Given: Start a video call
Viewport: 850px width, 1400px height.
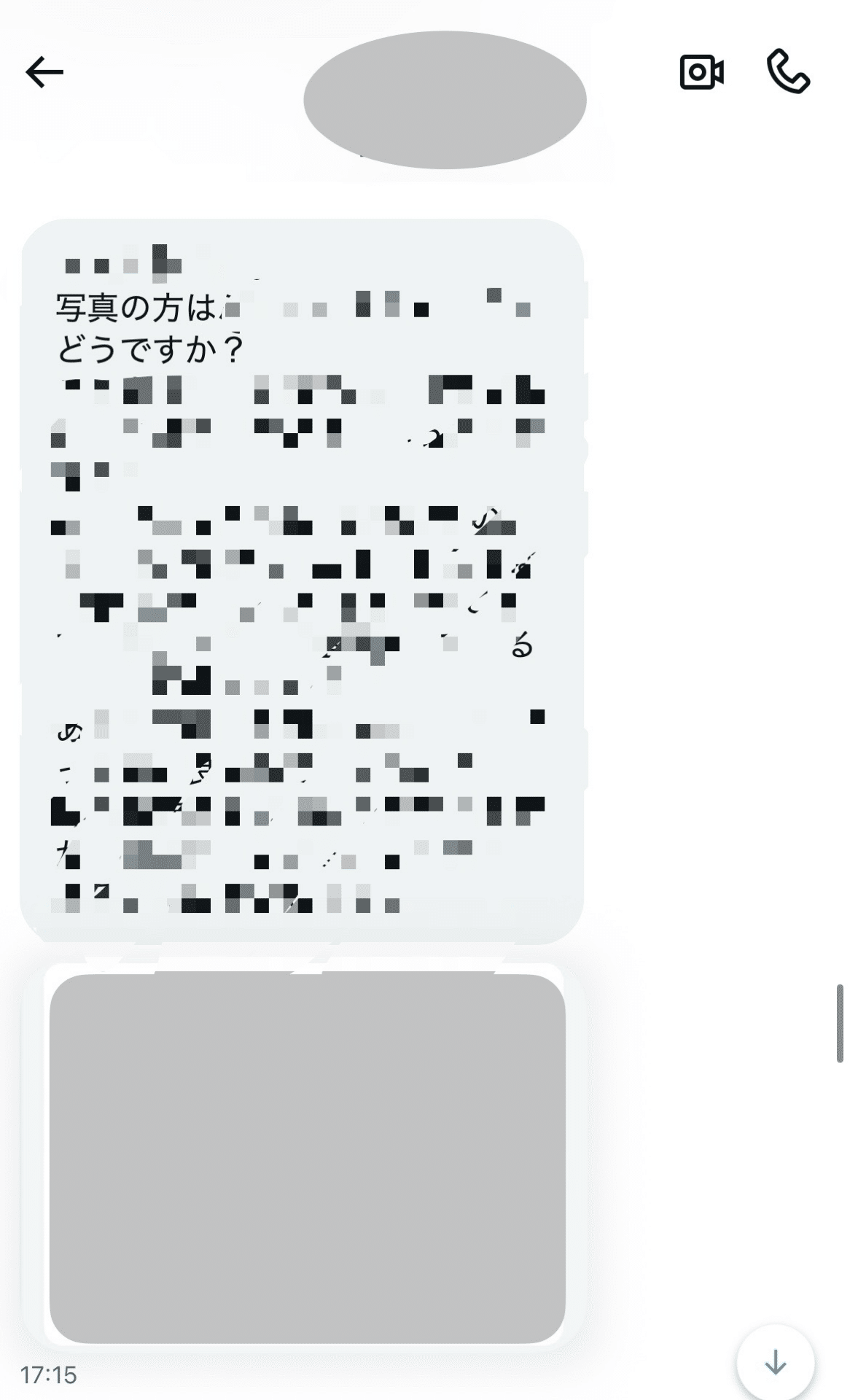Looking at the screenshot, I should tap(701, 72).
